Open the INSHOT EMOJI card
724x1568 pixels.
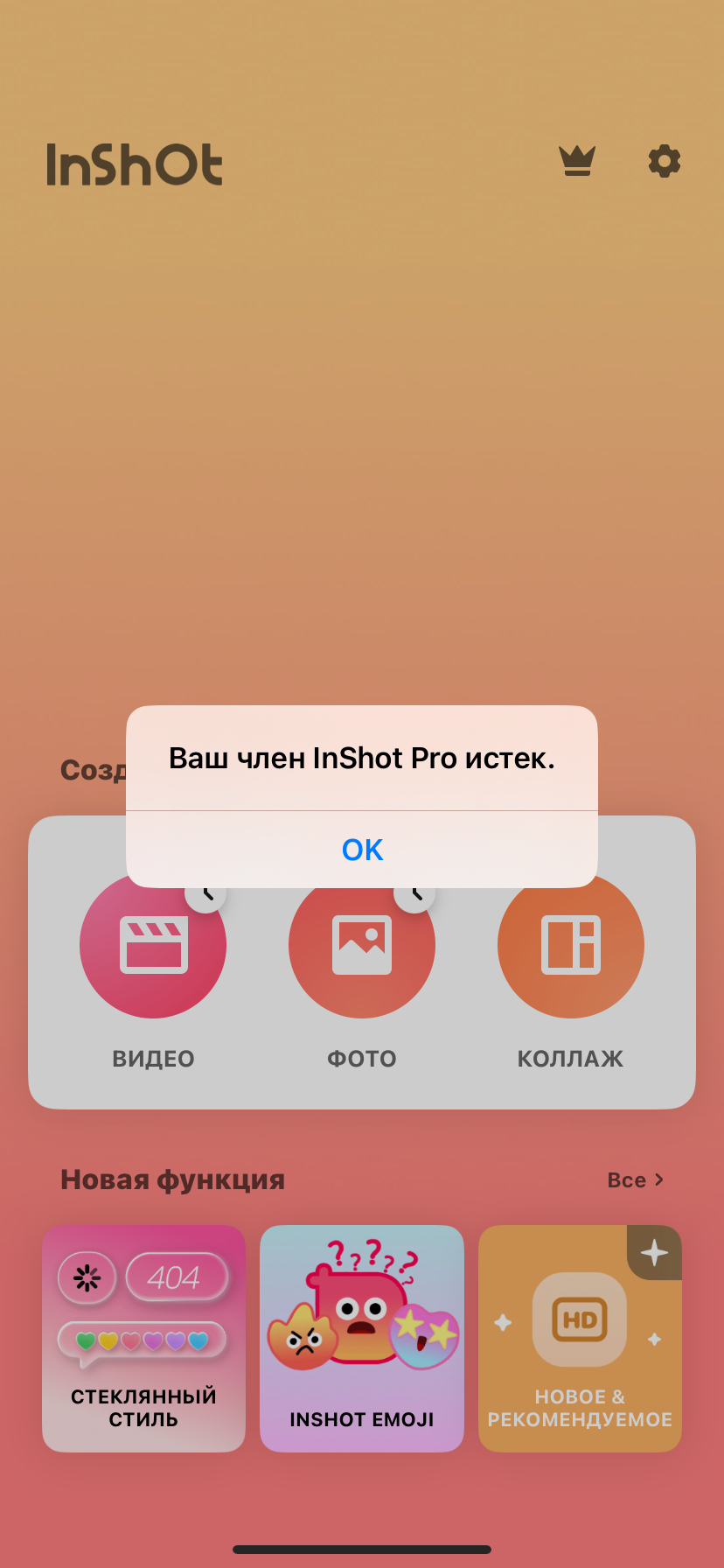point(362,1339)
